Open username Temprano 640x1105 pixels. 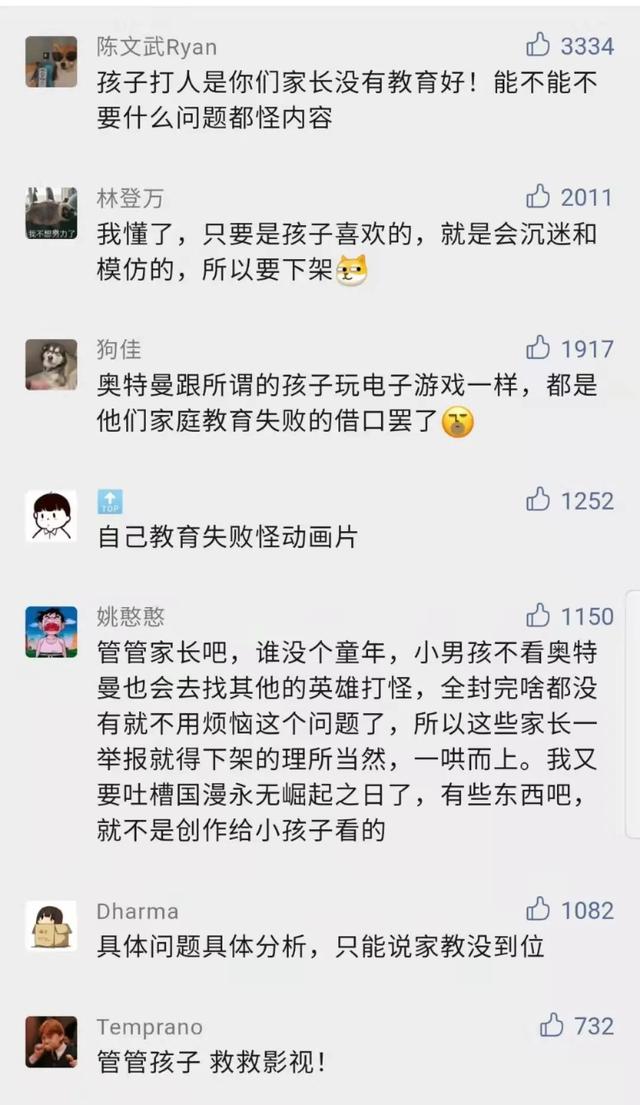149,1027
